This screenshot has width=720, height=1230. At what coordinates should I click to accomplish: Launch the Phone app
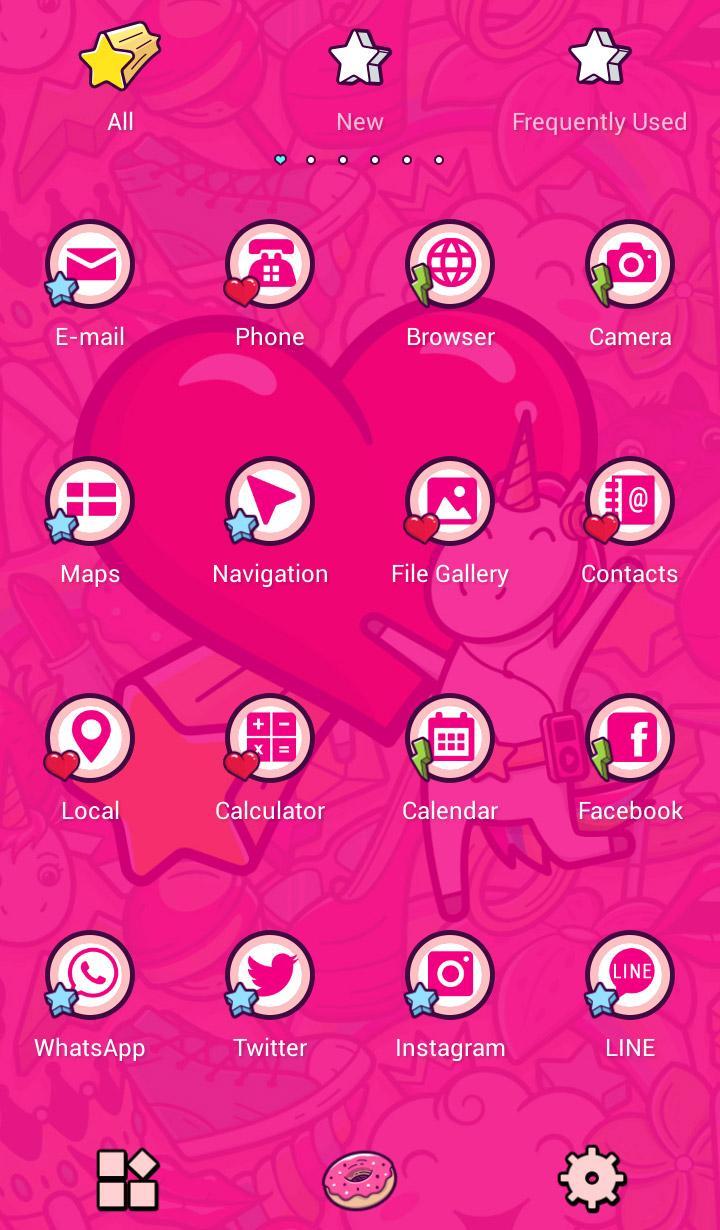tap(270, 266)
